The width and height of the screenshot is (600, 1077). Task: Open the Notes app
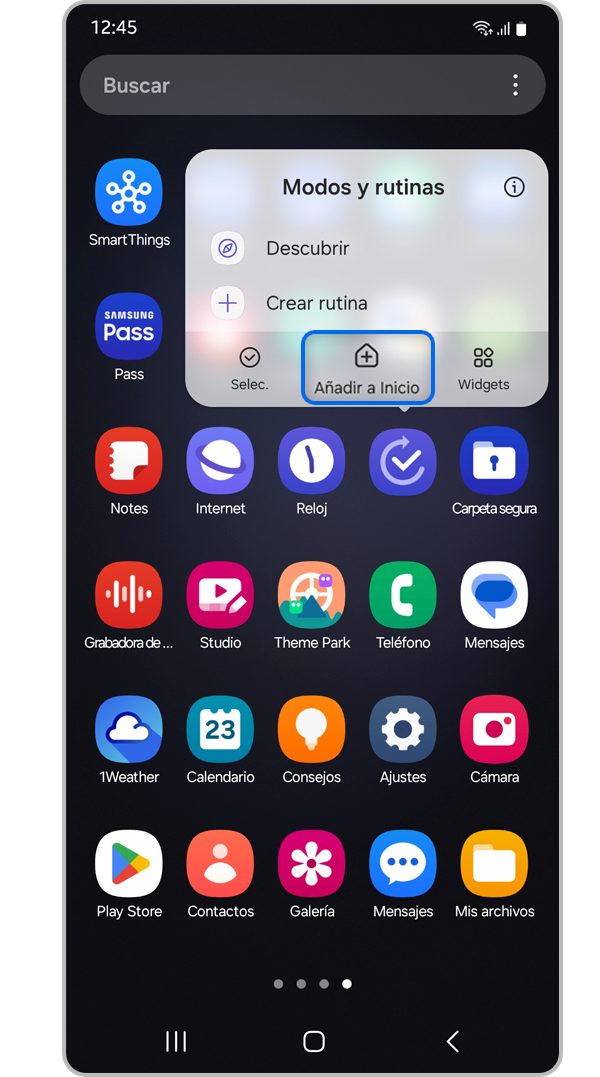point(129,461)
